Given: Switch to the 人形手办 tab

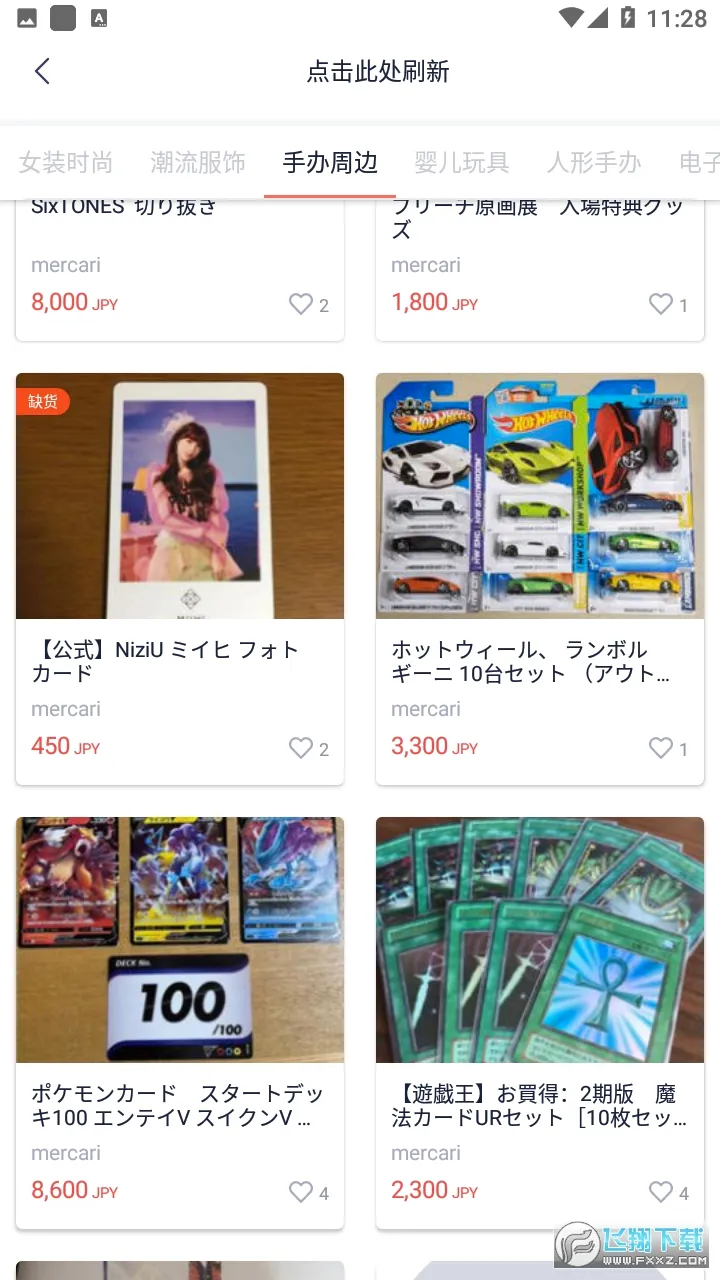Looking at the screenshot, I should pos(594,162).
